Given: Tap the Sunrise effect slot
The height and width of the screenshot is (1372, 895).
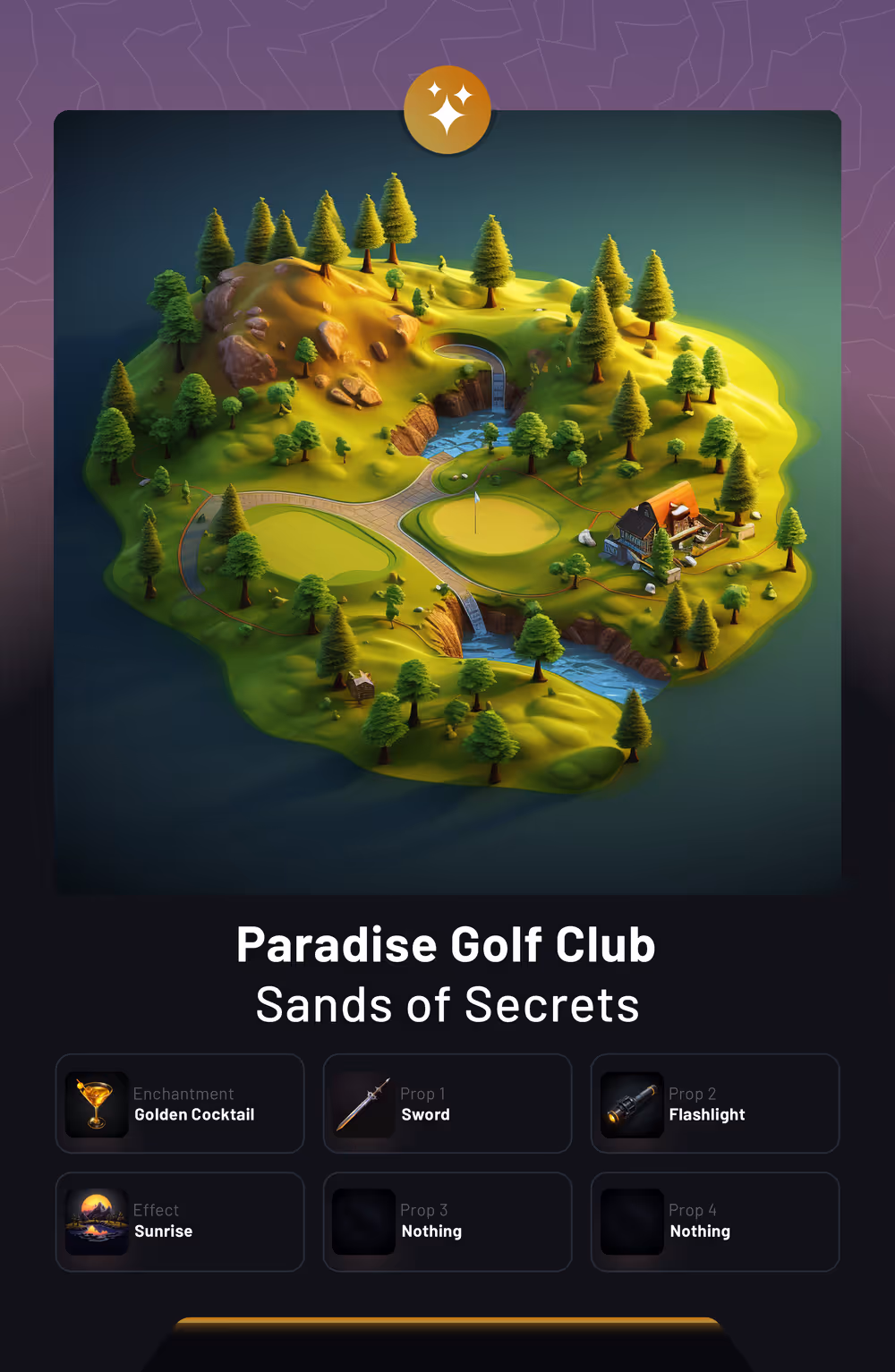Looking at the screenshot, I should [x=180, y=1222].
